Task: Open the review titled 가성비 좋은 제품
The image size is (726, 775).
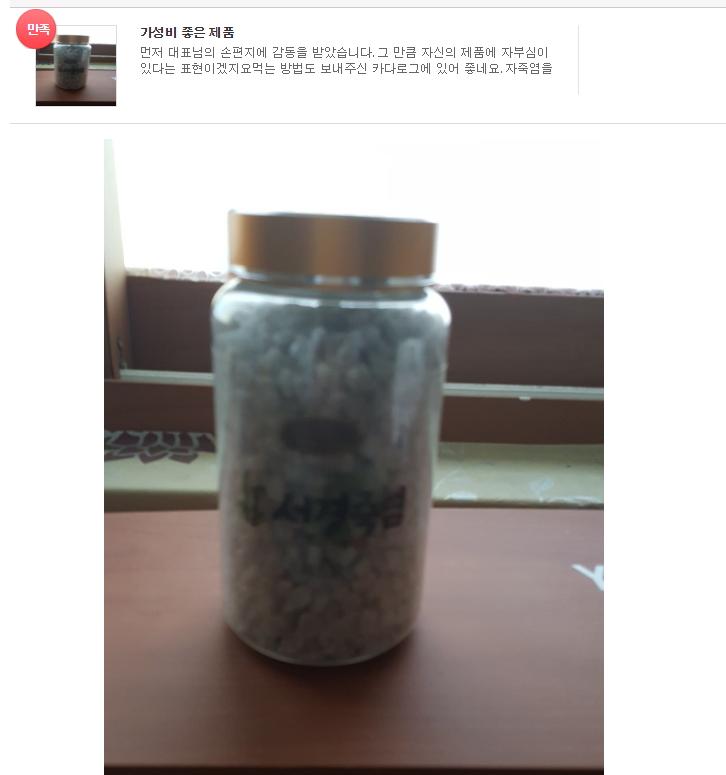Action: 187,33
